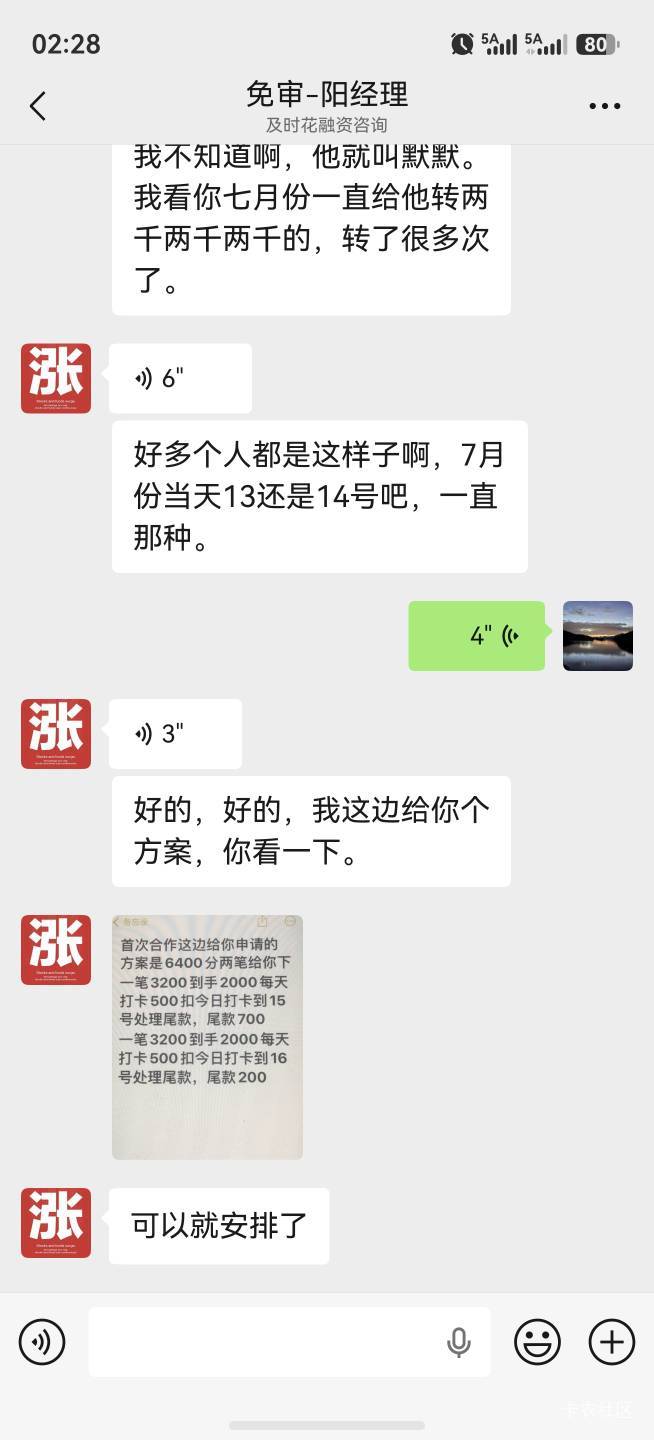Screen dimensions: 654x1440
Task: Play my sent 4-second voice message
Action: 476,636
